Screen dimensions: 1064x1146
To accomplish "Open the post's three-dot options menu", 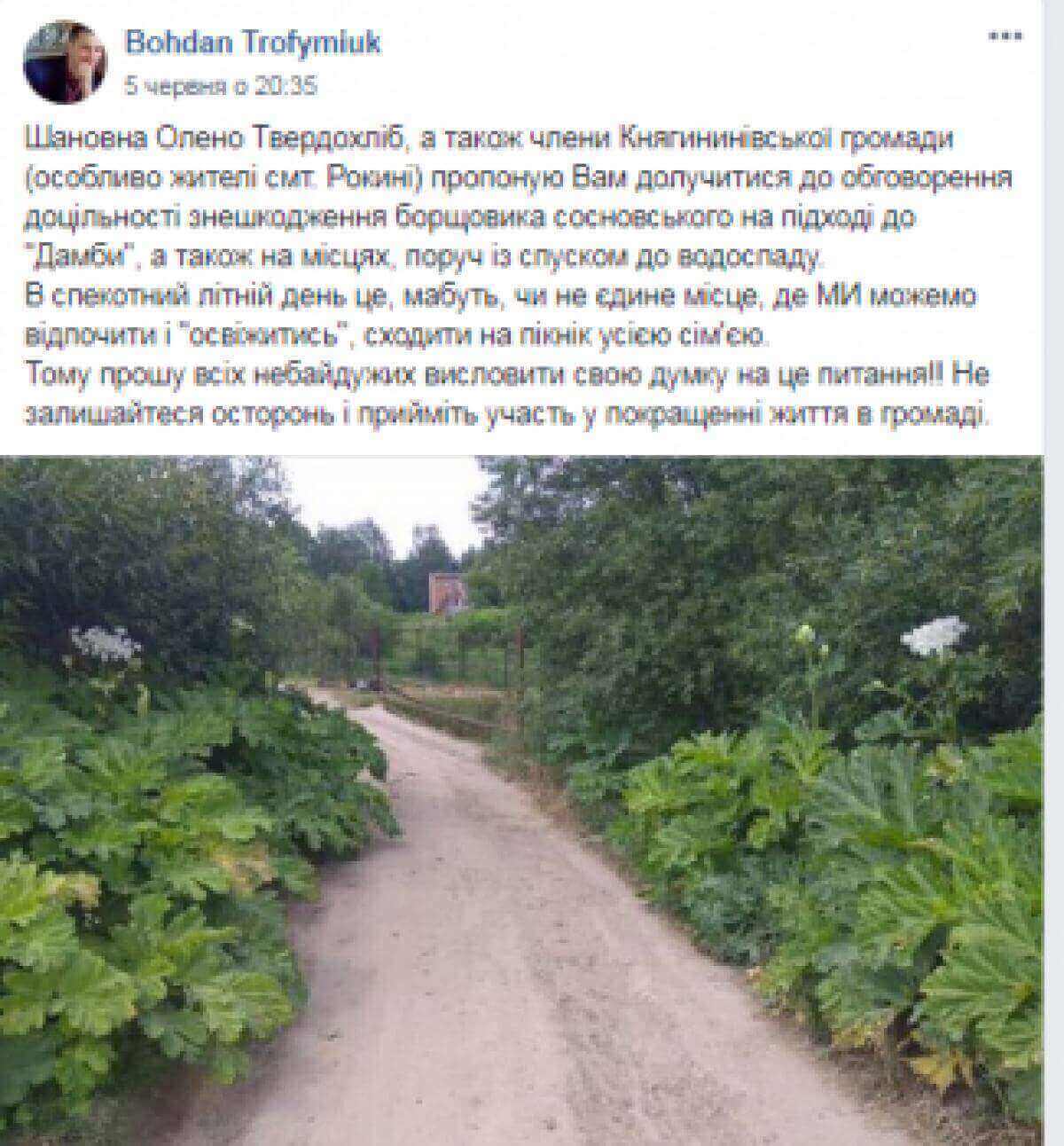I will pos(1005,36).
